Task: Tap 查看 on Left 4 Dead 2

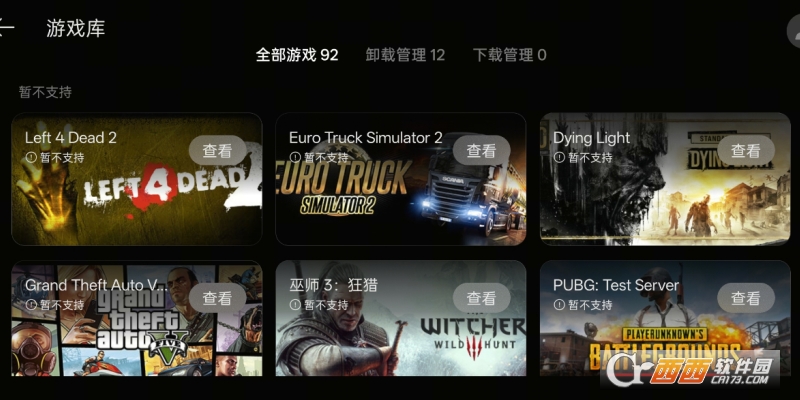Action: 217,151
